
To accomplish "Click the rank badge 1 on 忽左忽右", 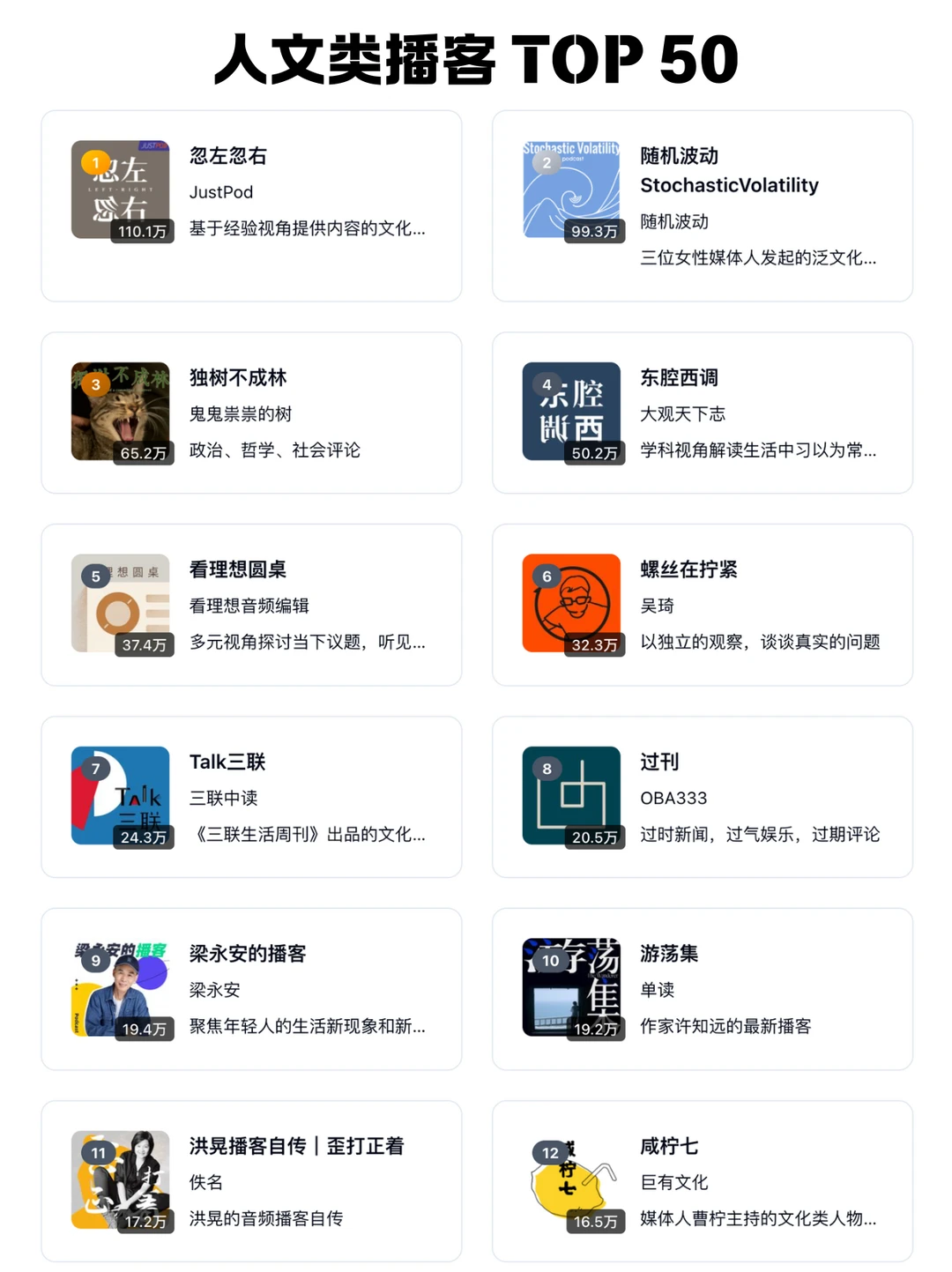I will point(96,163).
